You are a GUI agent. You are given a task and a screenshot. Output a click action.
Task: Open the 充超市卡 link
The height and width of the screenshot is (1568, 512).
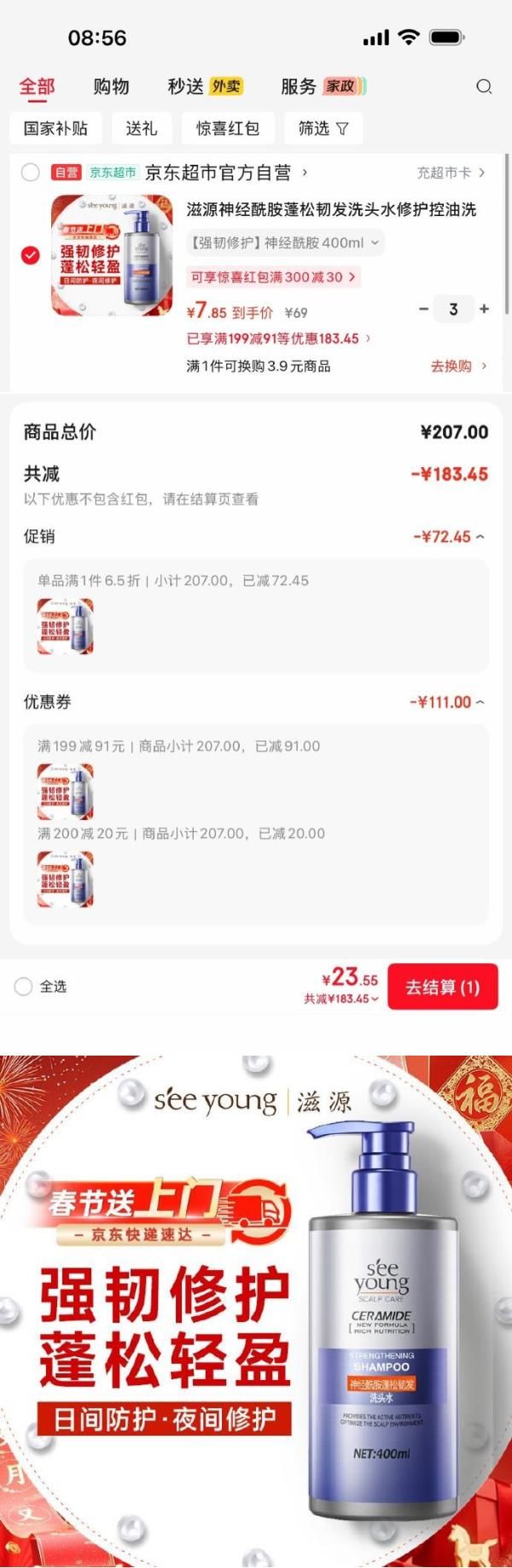click(450, 173)
